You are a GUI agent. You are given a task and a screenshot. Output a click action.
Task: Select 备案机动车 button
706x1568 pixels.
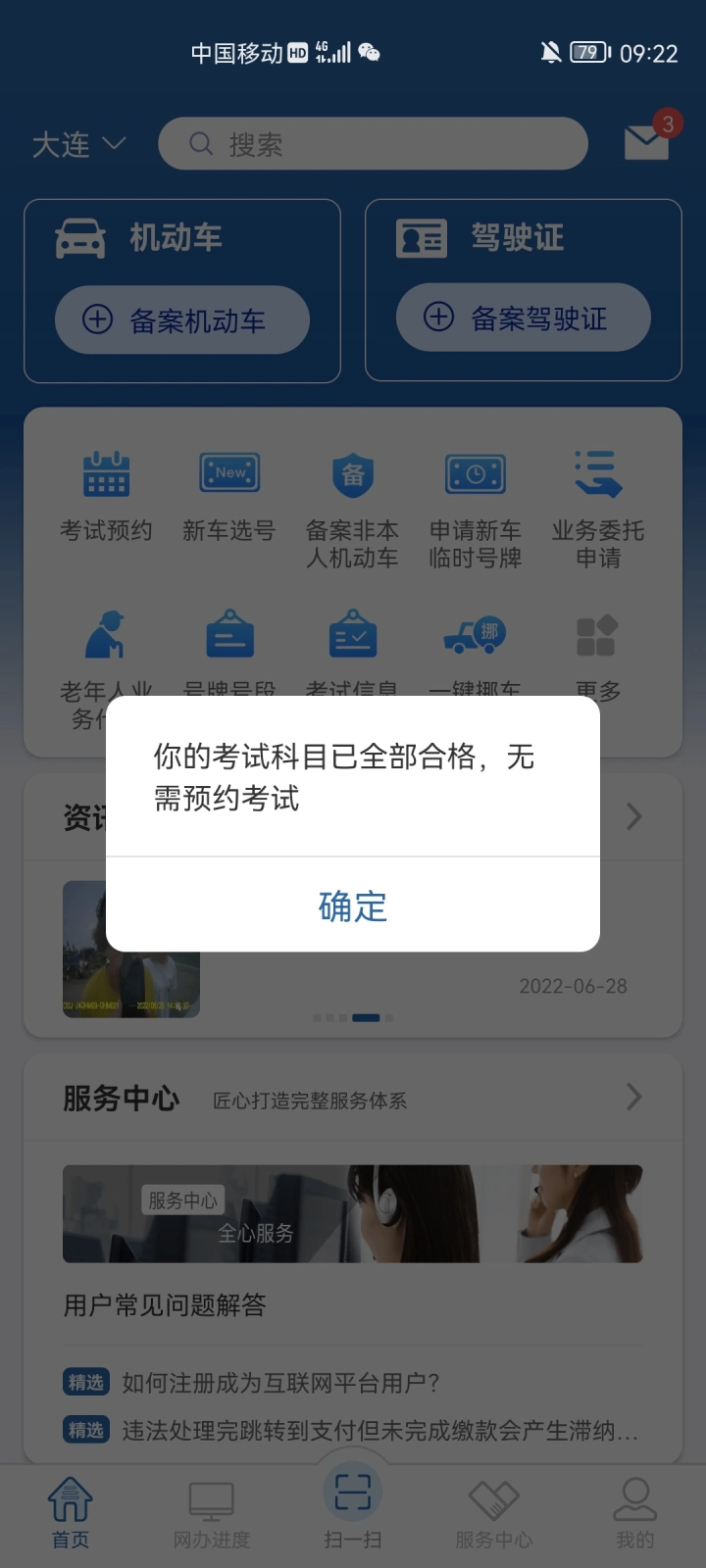click(182, 319)
